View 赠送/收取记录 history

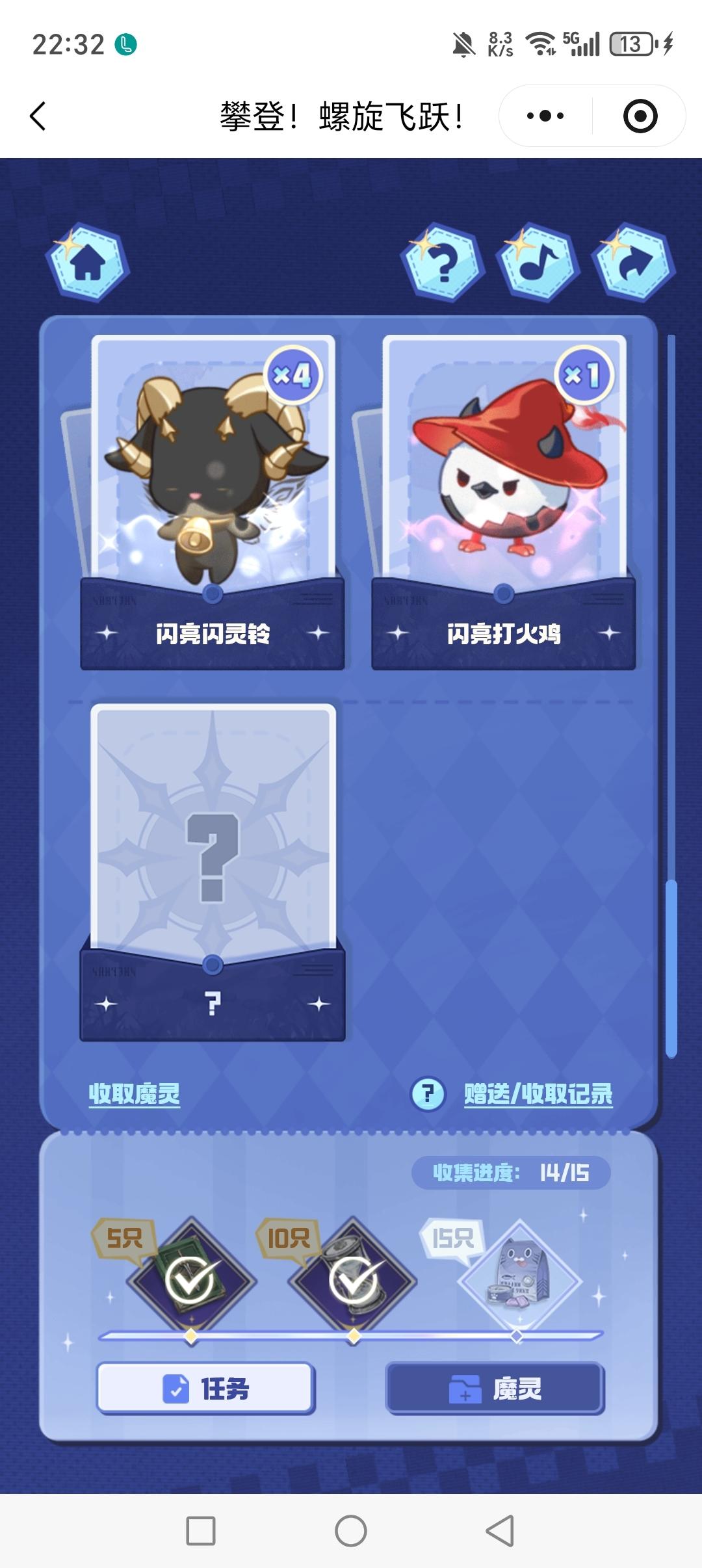[x=538, y=1093]
